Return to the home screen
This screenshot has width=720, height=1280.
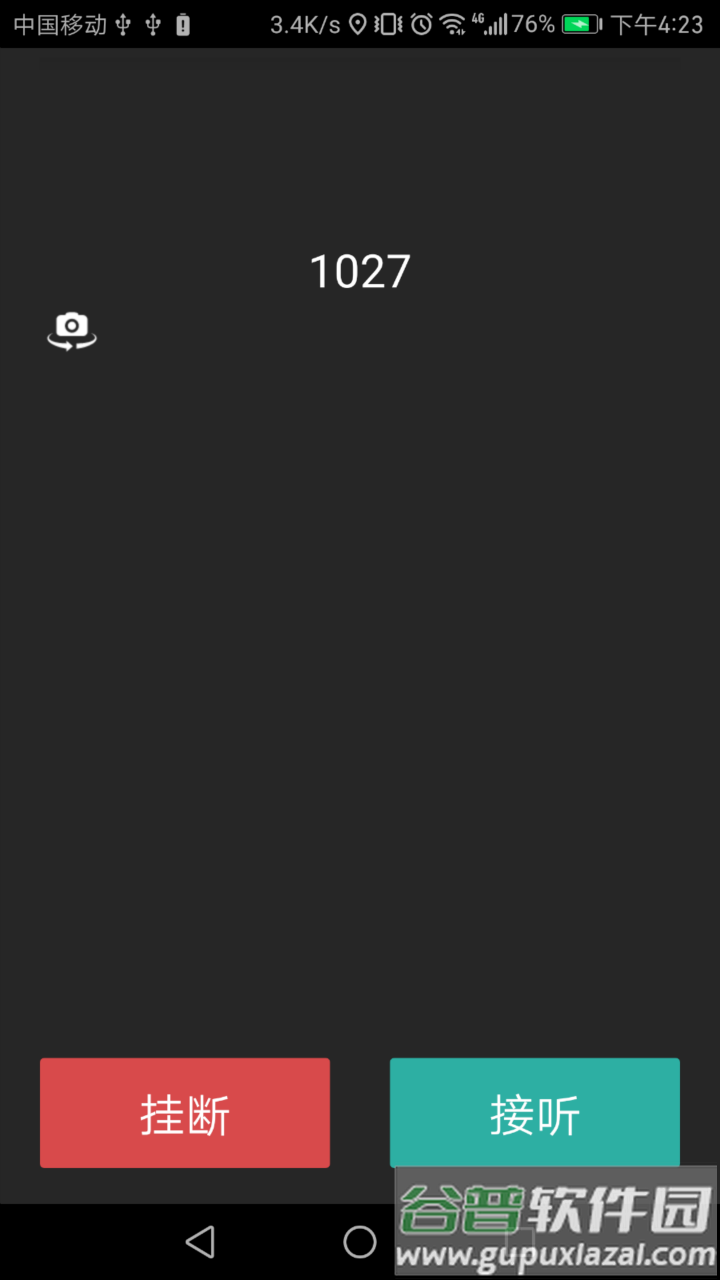[x=360, y=1242]
